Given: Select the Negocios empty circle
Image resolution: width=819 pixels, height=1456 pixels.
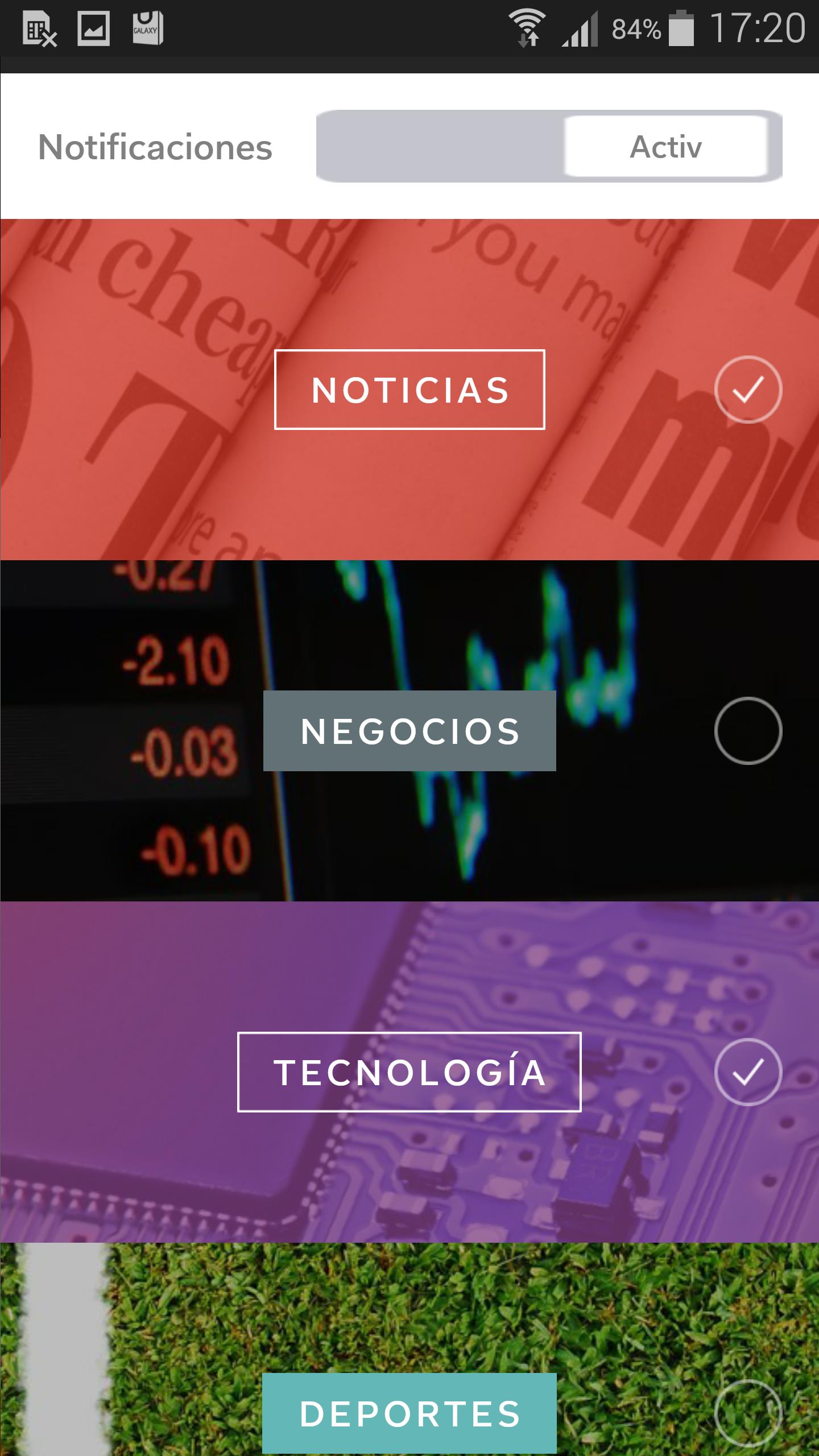Looking at the screenshot, I should coord(748,731).
